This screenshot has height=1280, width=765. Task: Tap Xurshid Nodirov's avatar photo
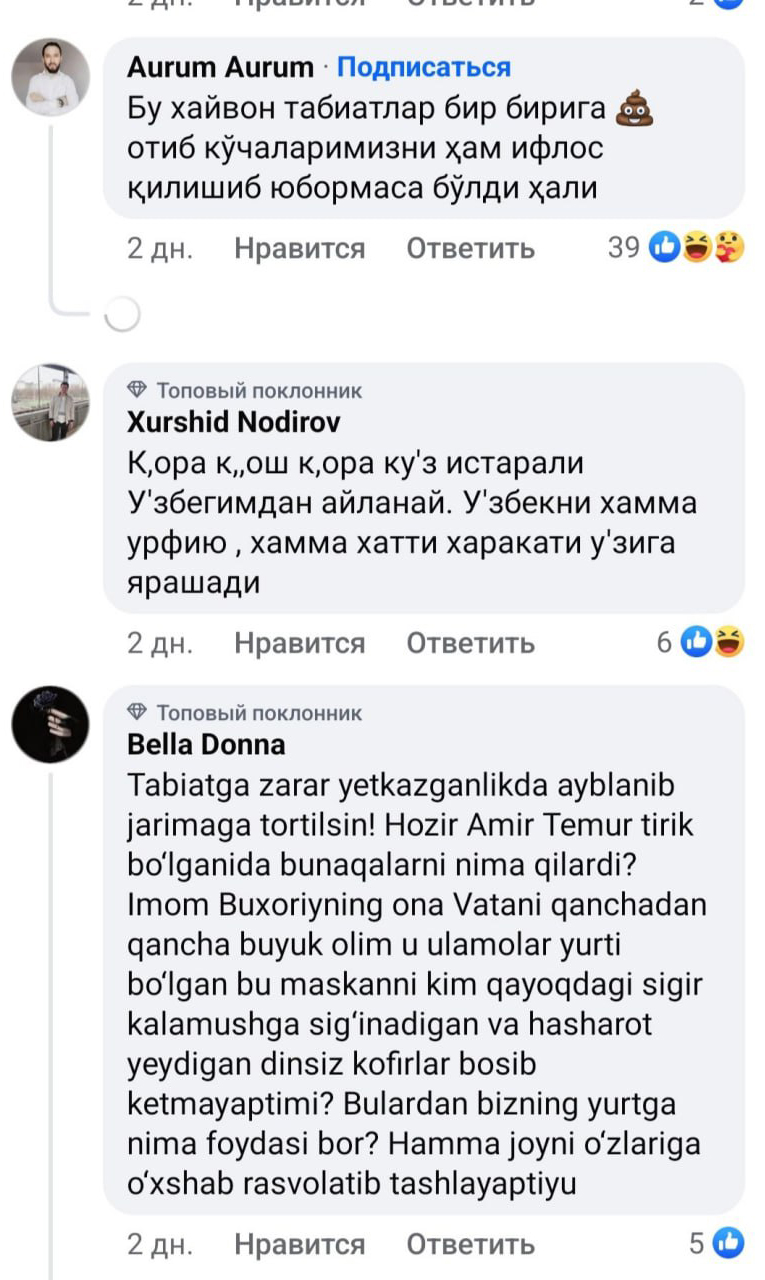coord(50,402)
